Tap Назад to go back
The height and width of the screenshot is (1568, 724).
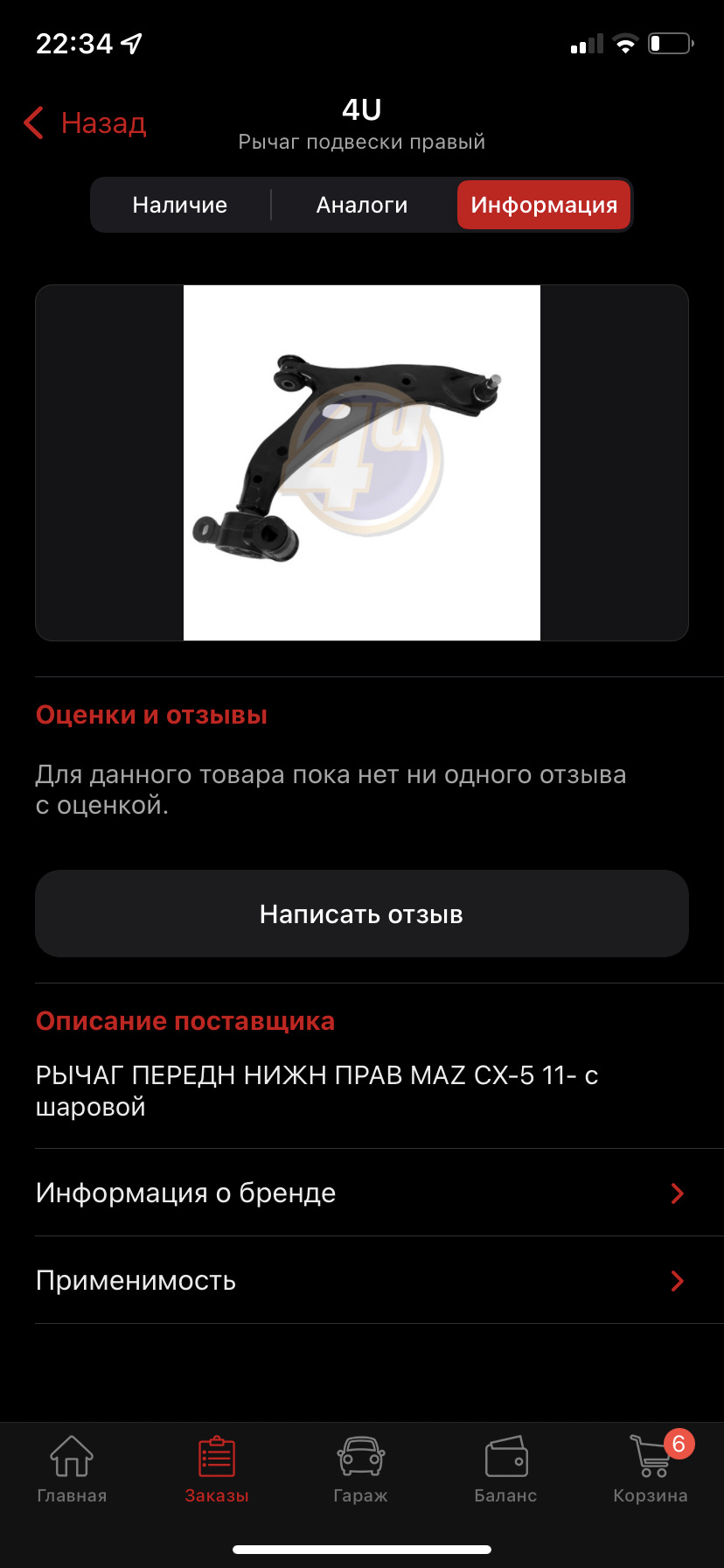(x=102, y=123)
